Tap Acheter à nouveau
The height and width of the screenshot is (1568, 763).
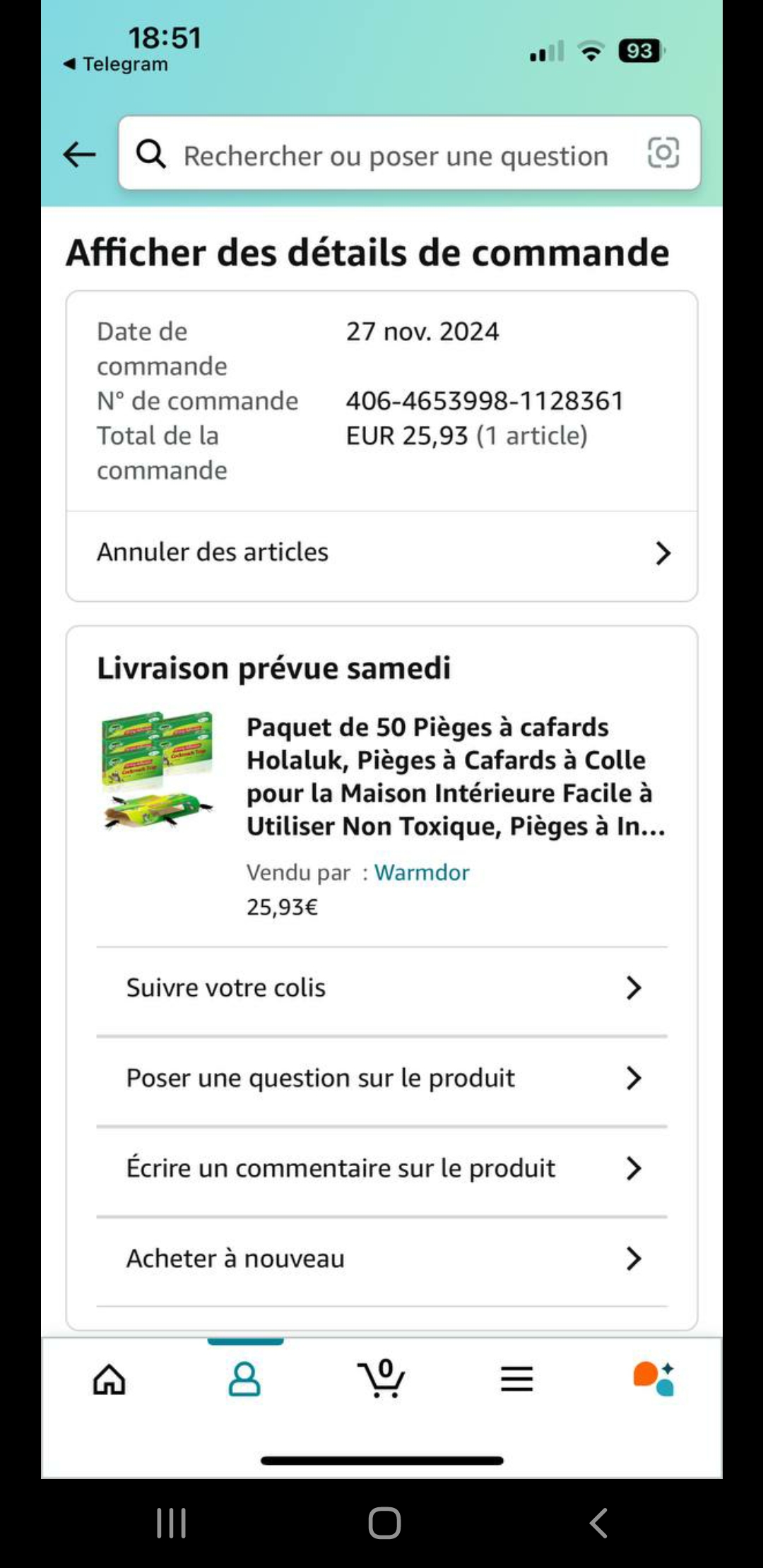[x=381, y=1259]
